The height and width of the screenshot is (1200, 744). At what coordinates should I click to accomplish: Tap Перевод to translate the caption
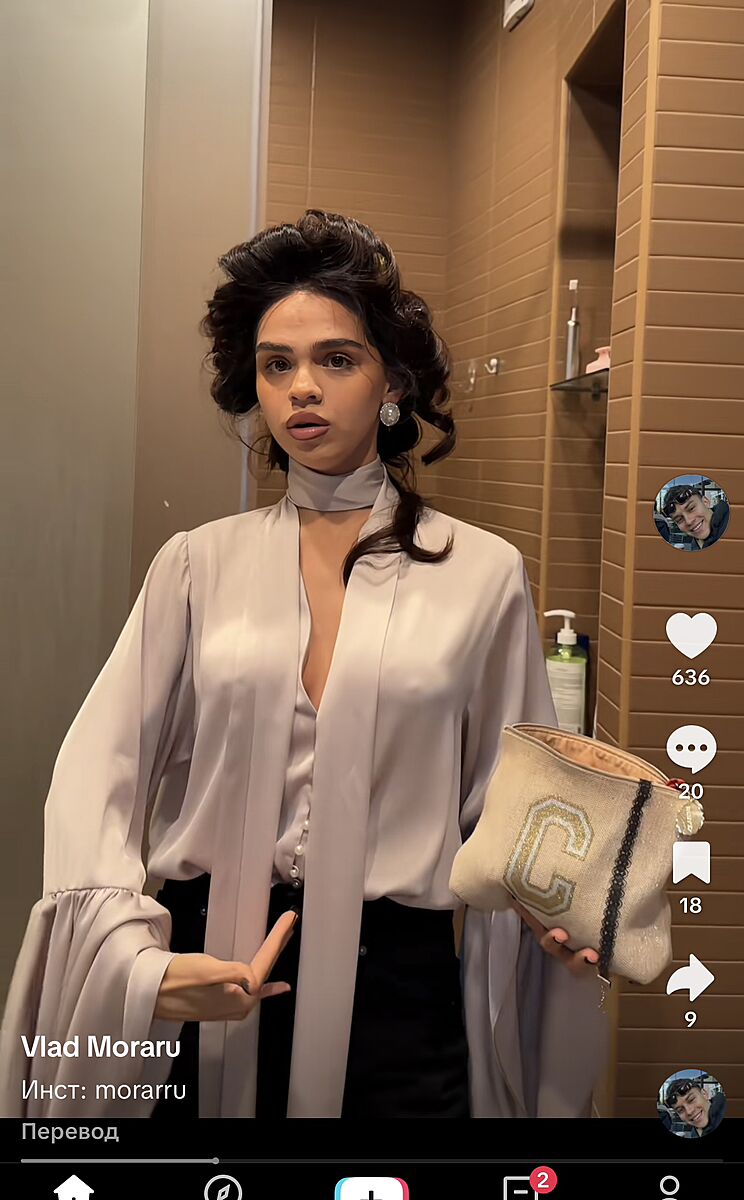[70, 1132]
